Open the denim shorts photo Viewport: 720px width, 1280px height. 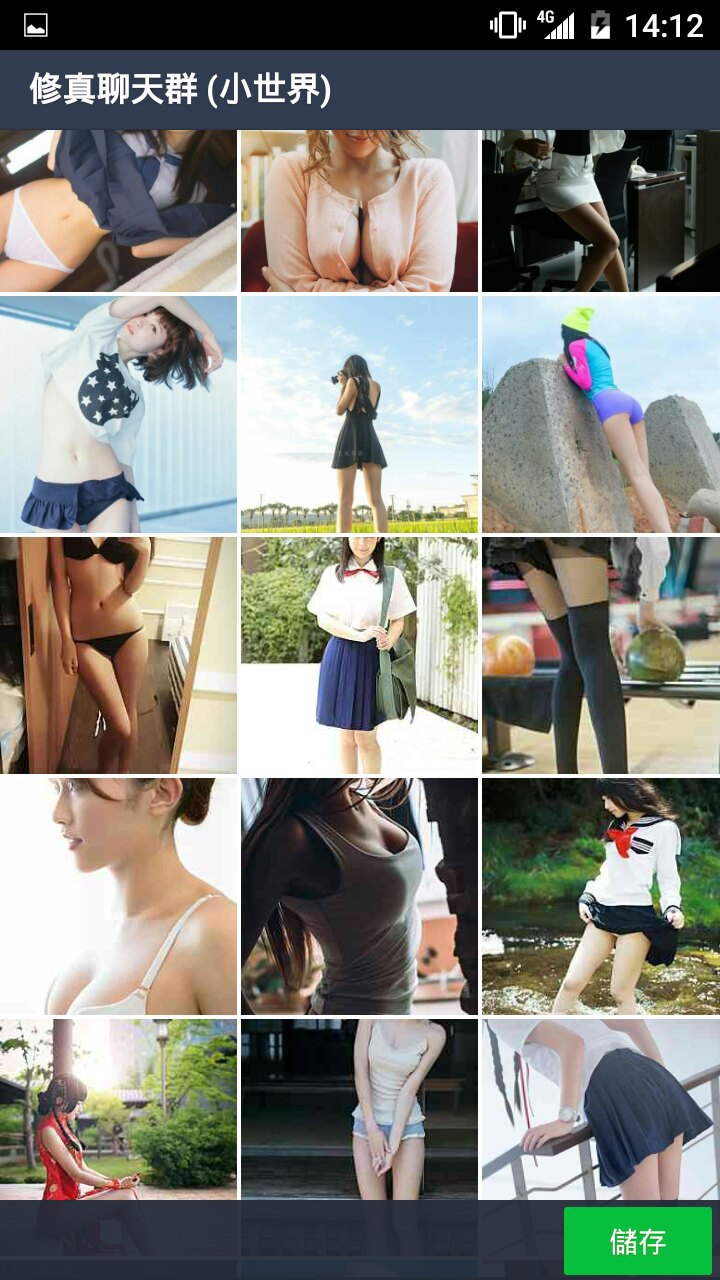359,1108
